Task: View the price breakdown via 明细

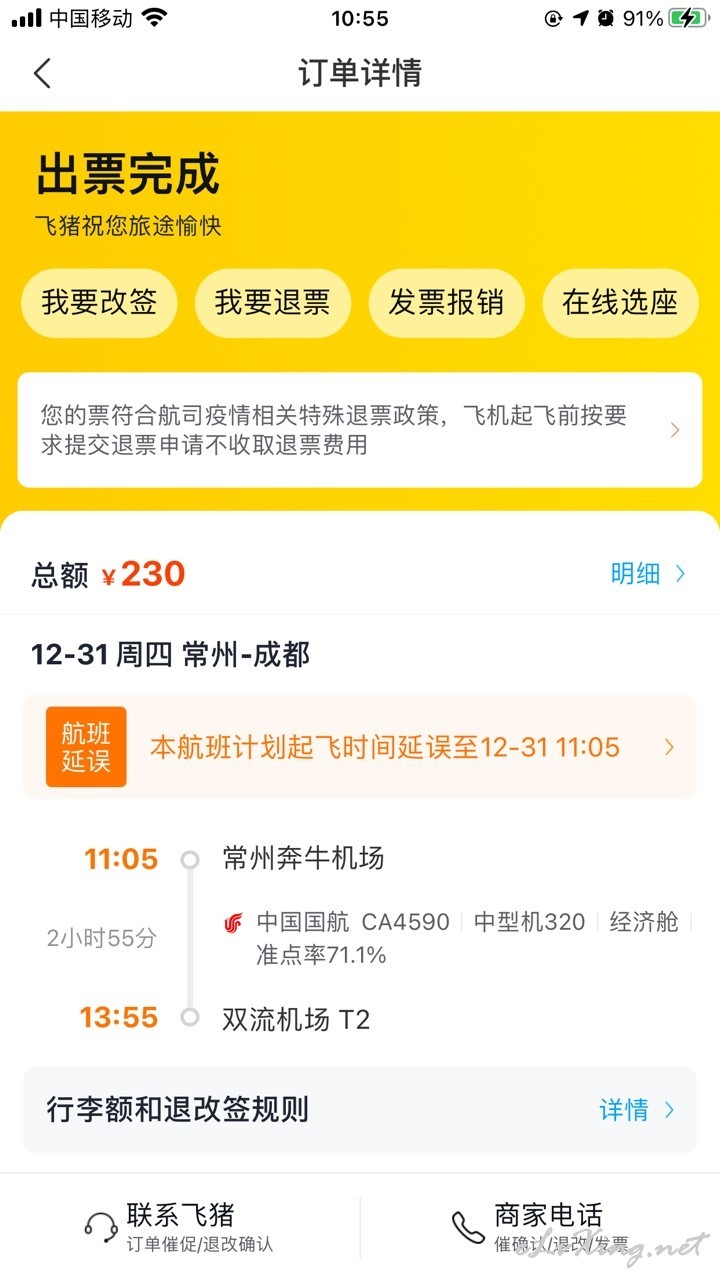Action: [648, 574]
